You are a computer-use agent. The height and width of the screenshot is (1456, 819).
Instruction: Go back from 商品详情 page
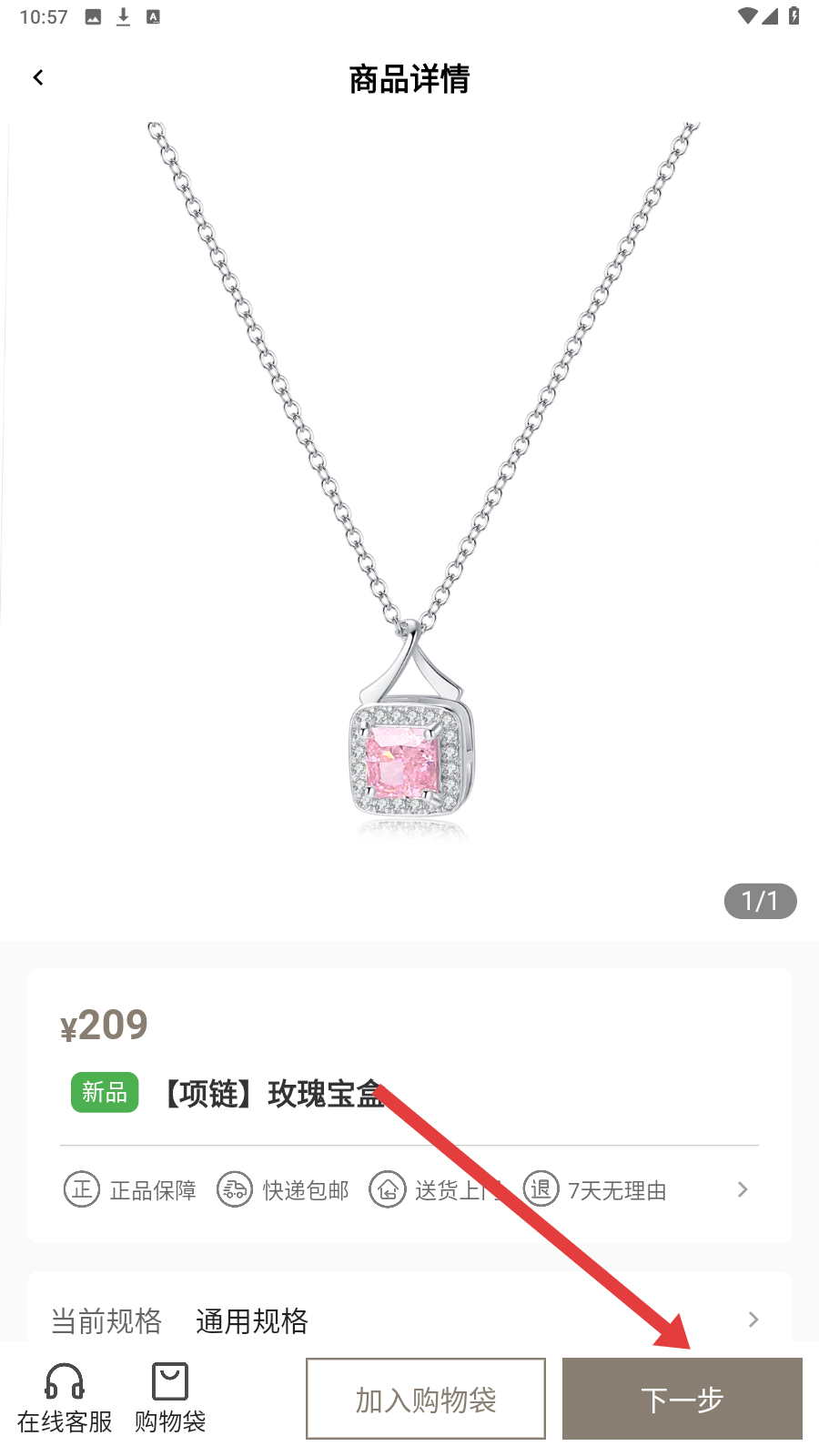pyautogui.click(x=38, y=78)
